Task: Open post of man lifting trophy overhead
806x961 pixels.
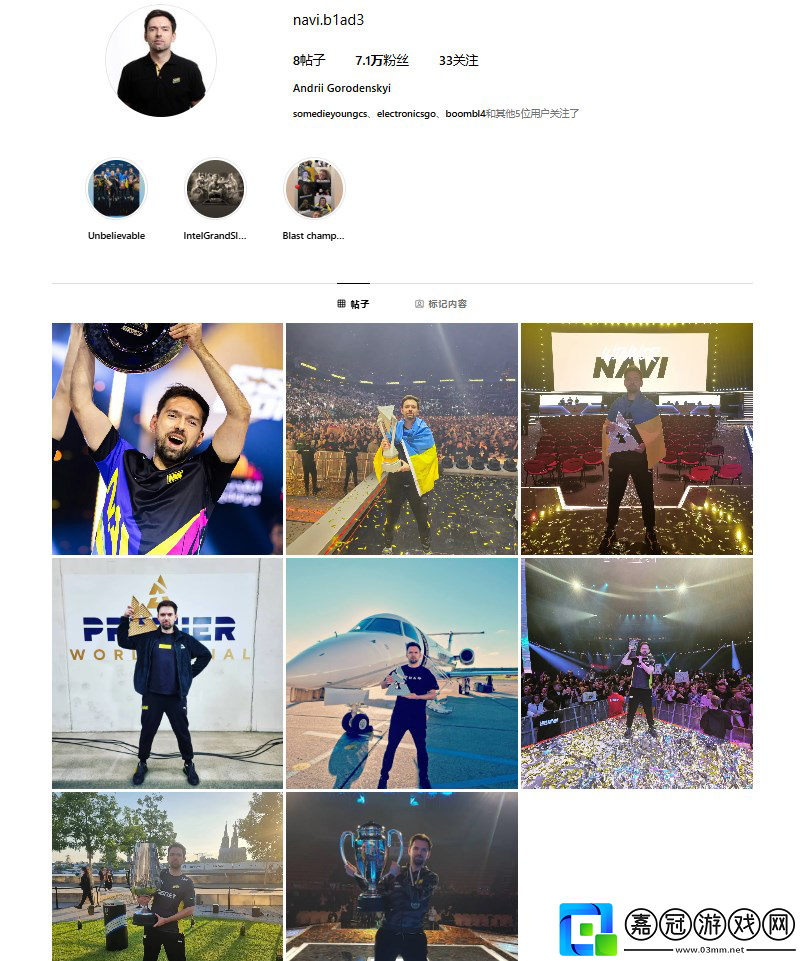Action: (x=167, y=438)
